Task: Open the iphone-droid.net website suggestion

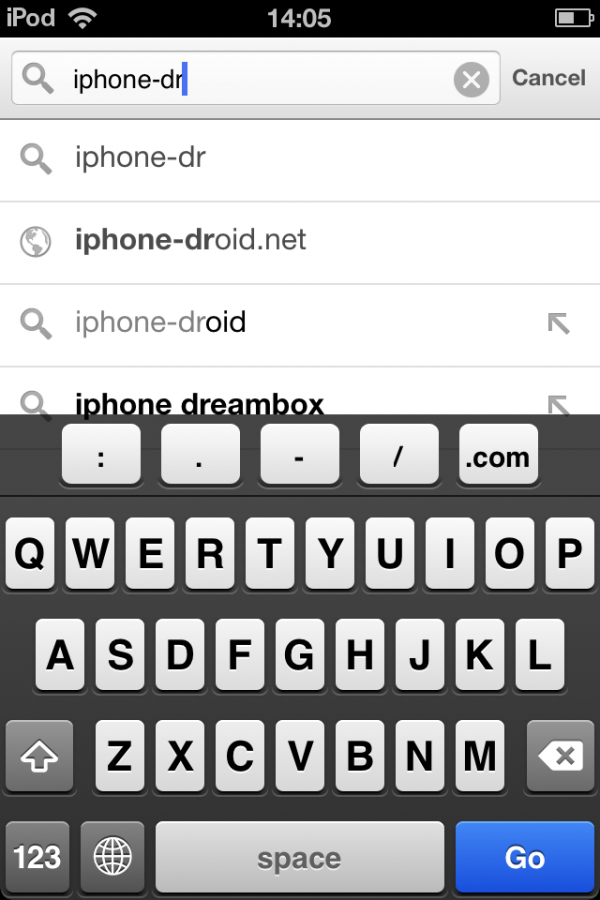Action: coord(190,240)
